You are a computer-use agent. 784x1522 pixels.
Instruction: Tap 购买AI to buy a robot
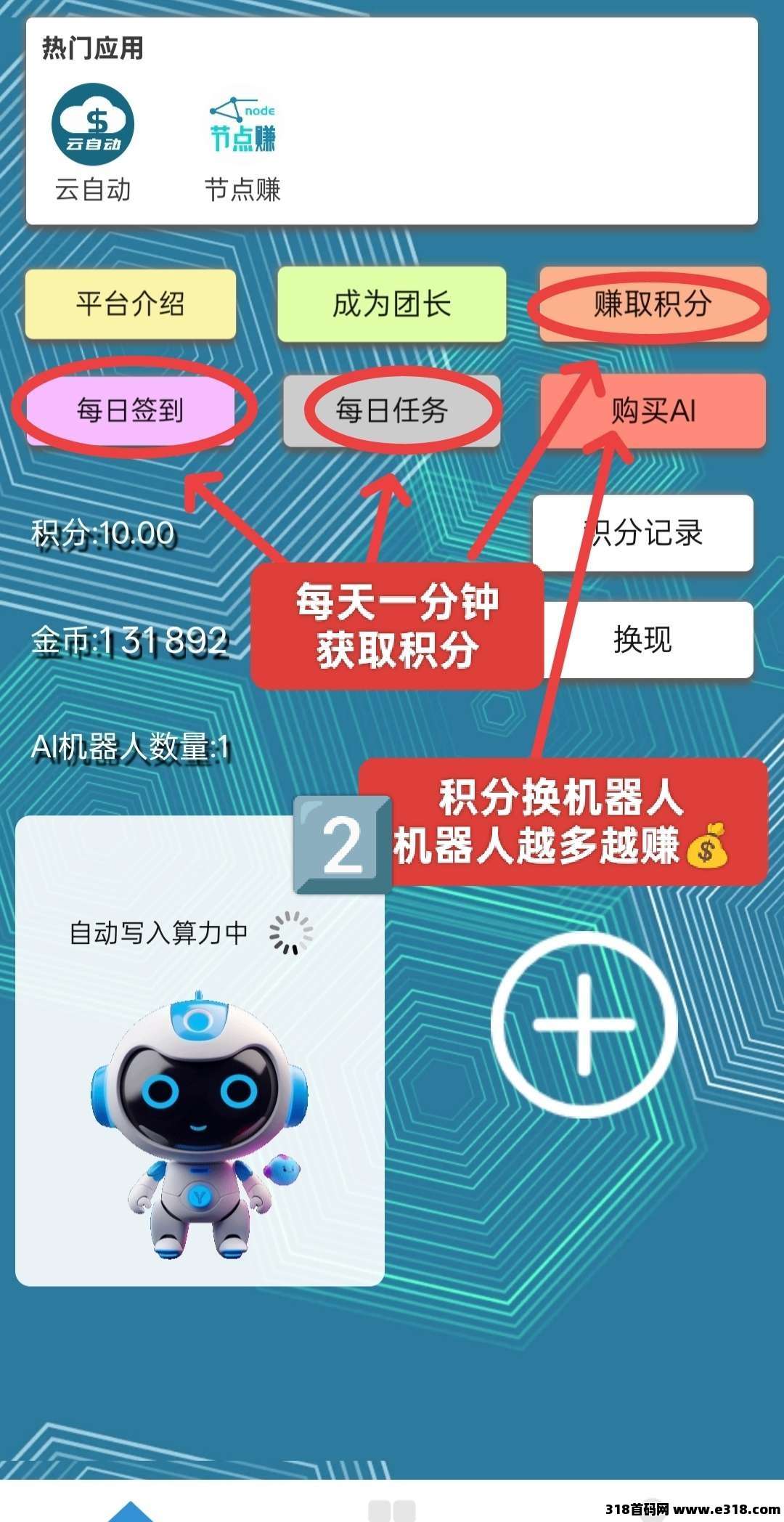(653, 411)
